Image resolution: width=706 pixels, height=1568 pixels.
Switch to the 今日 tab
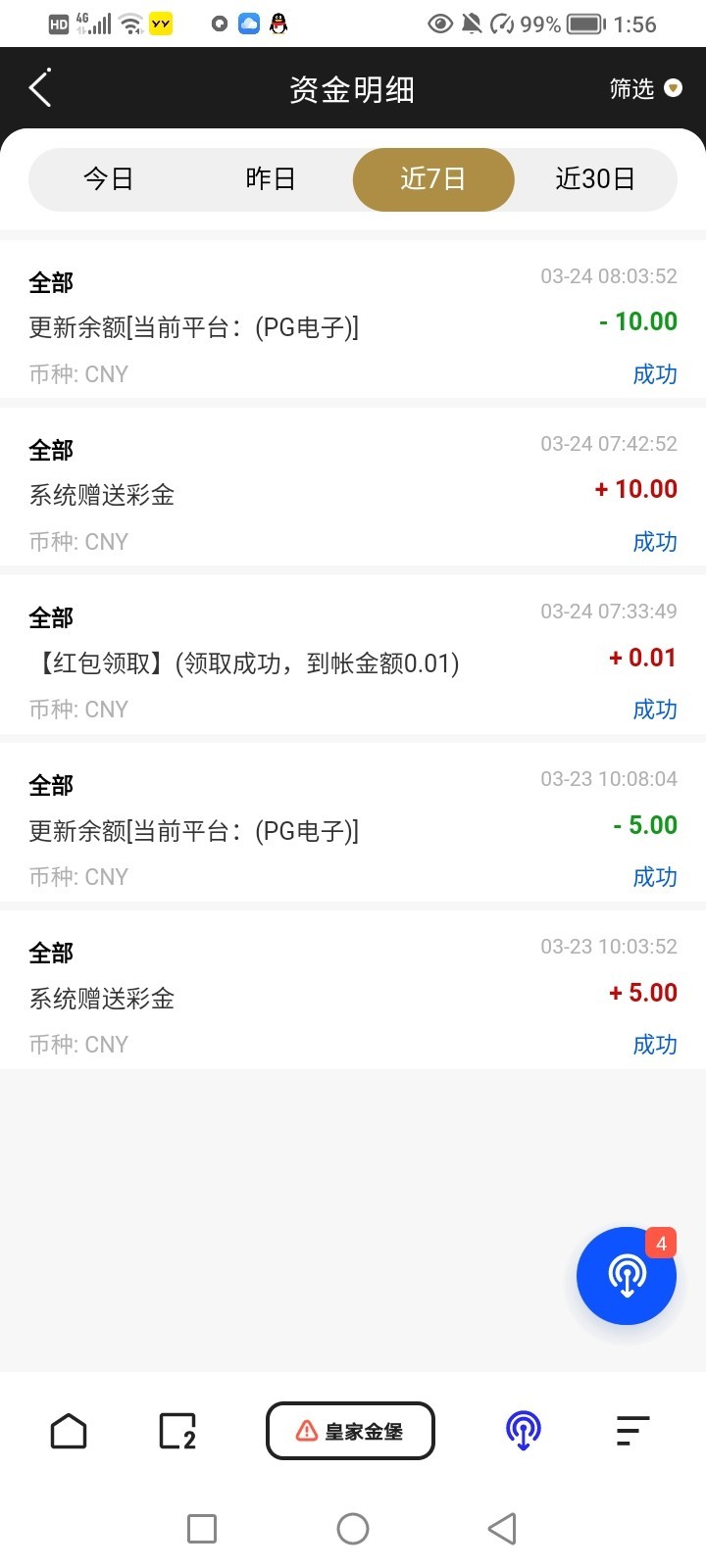coord(108,179)
